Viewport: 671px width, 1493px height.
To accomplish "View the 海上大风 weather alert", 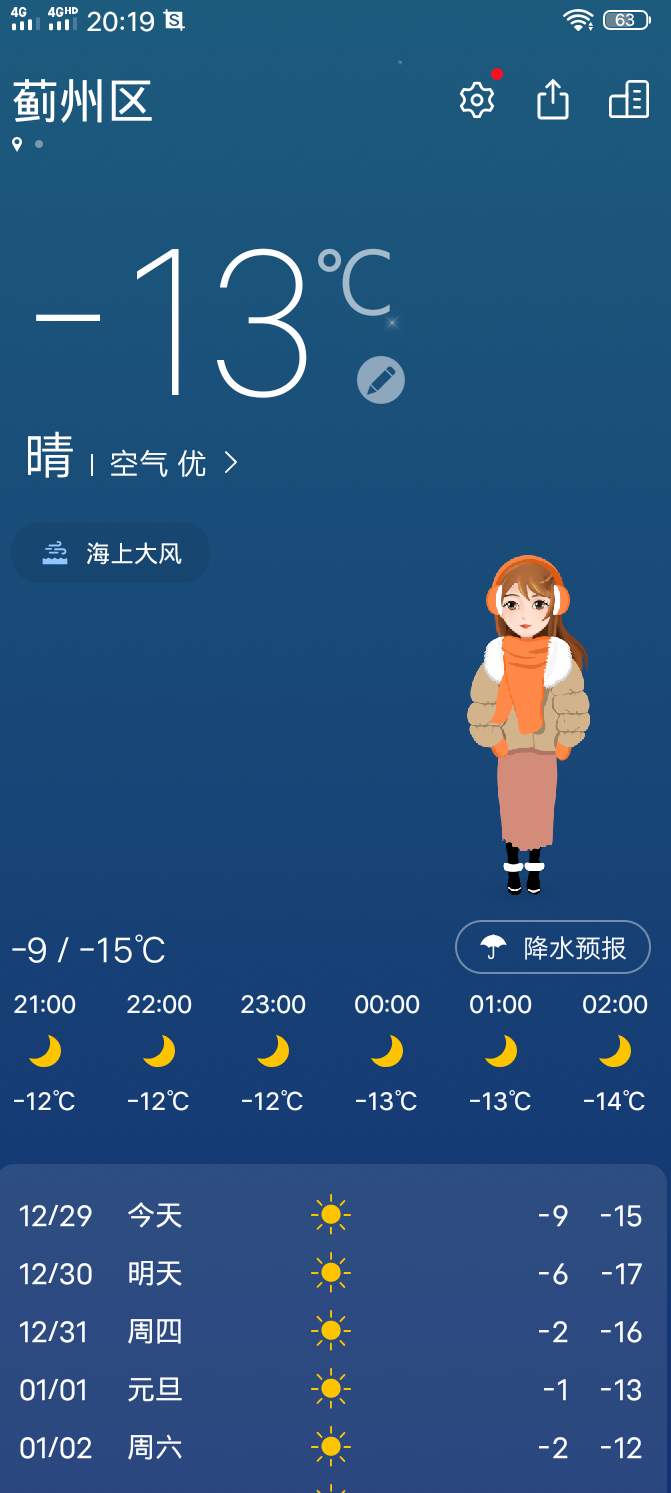I will coord(110,553).
